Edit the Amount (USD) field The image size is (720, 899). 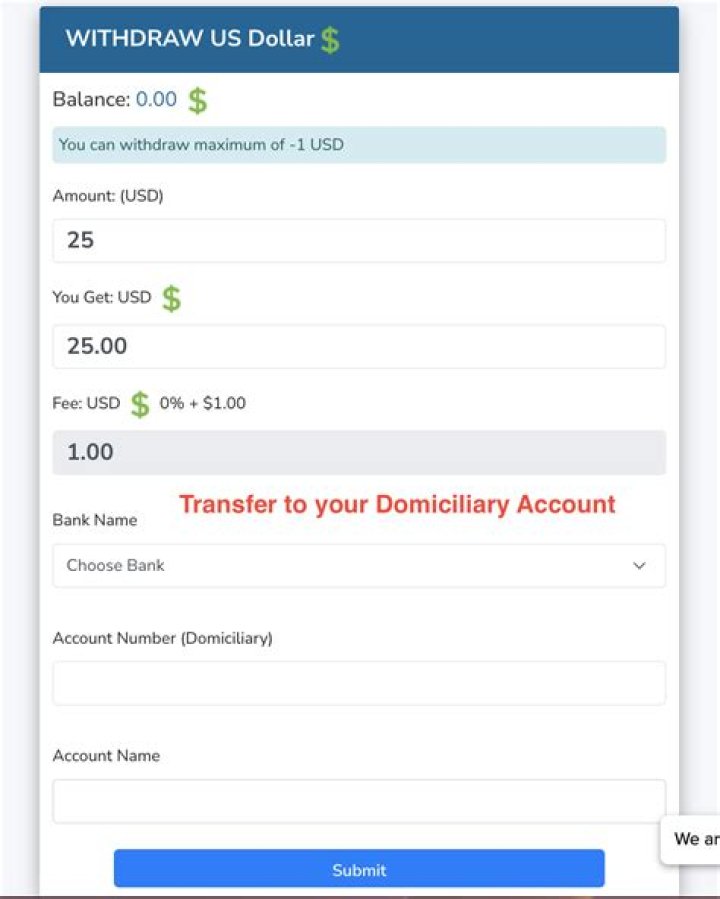[x=359, y=241]
